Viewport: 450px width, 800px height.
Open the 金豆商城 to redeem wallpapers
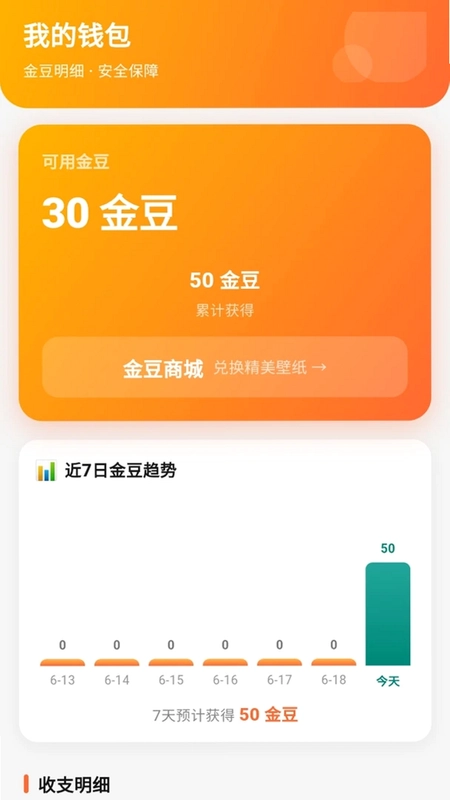click(x=224, y=367)
